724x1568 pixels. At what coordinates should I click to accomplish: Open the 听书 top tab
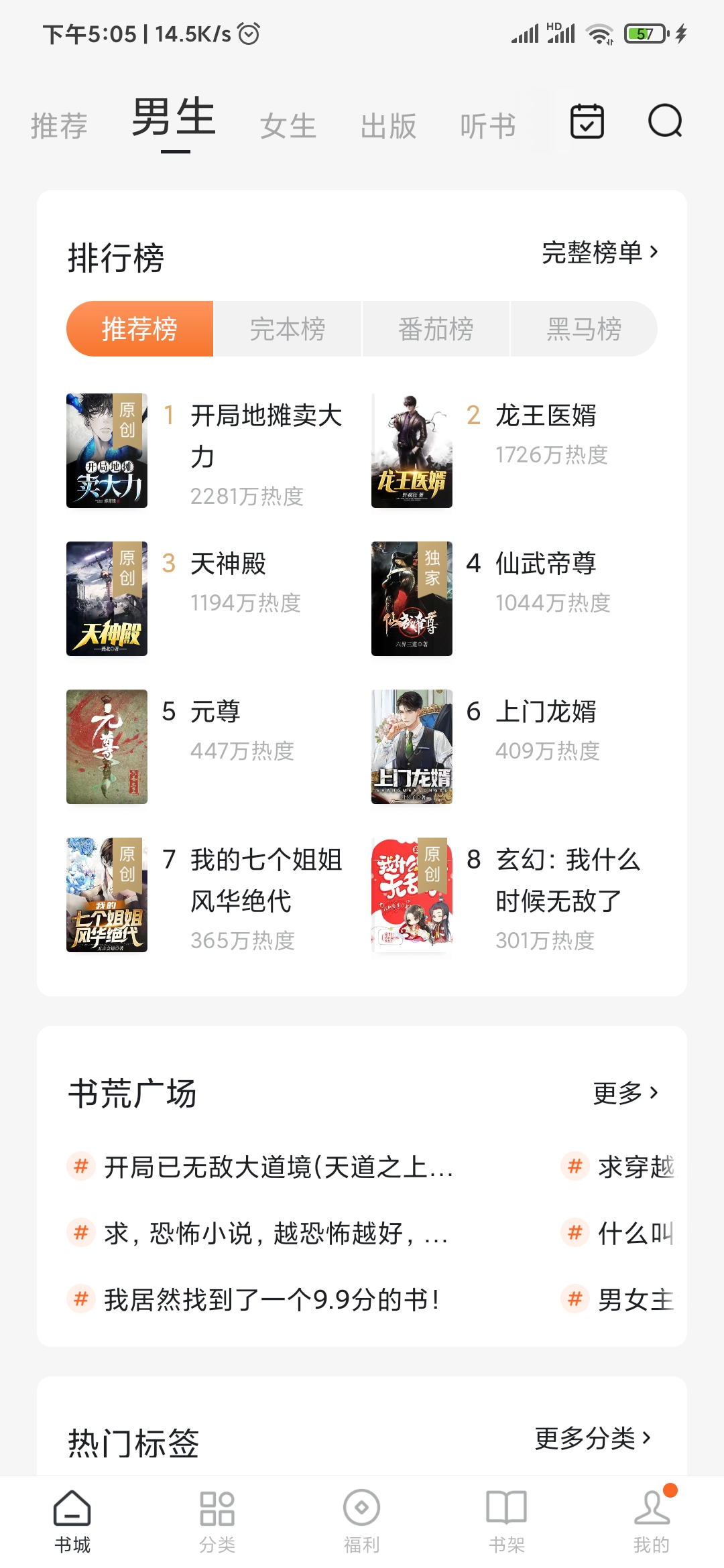coord(487,126)
